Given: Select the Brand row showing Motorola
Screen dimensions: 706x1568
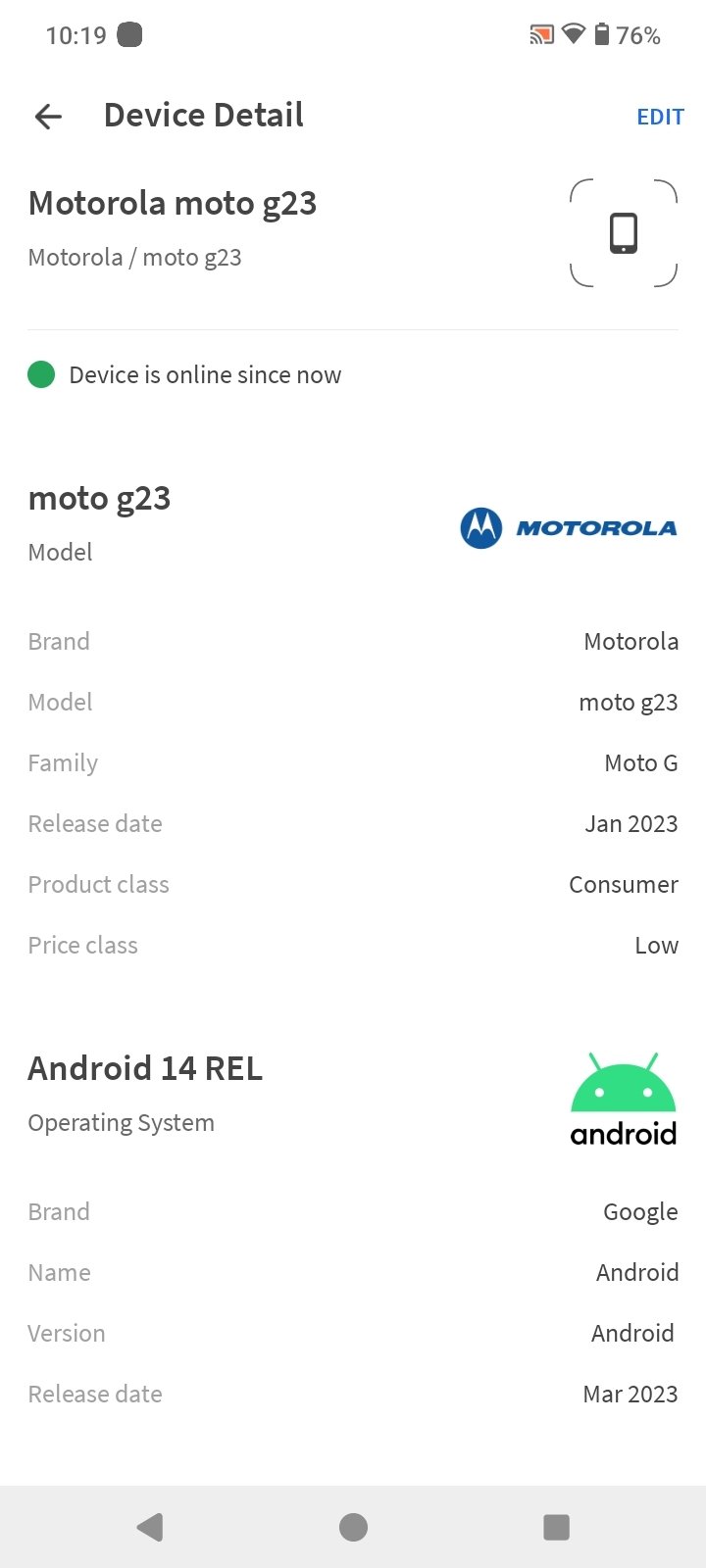Looking at the screenshot, I should (x=353, y=641).
